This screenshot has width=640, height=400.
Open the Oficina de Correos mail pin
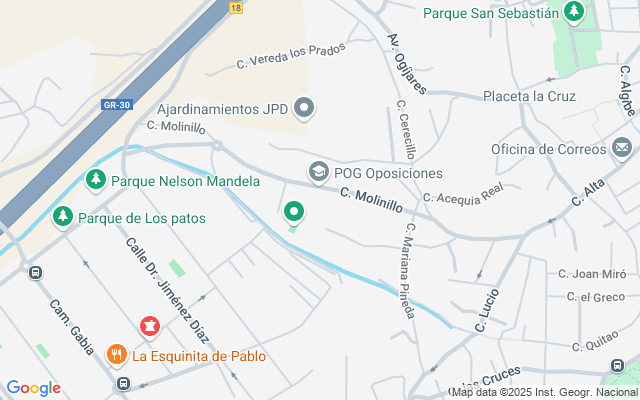click(622, 148)
